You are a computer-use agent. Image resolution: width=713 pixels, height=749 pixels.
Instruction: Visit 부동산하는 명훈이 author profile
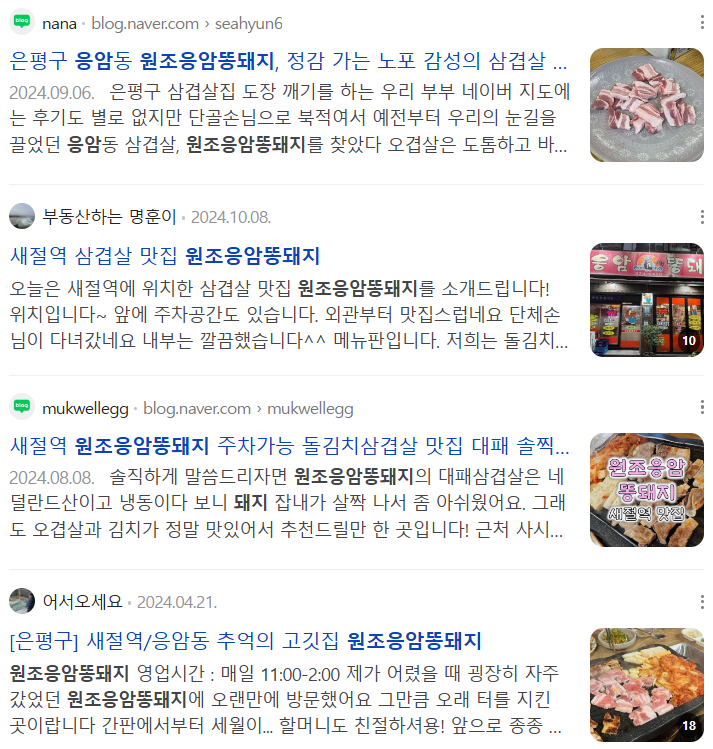(x=110, y=217)
